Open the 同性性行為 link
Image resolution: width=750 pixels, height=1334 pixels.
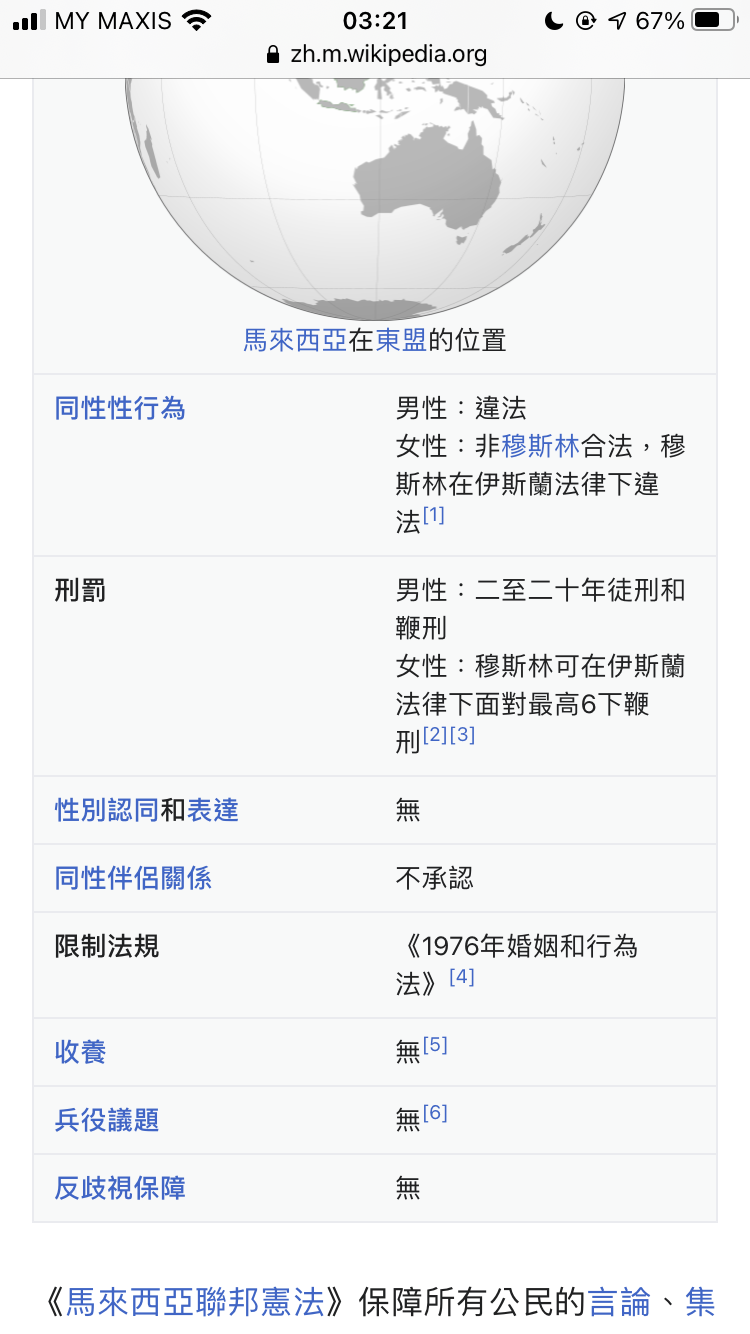120,408
